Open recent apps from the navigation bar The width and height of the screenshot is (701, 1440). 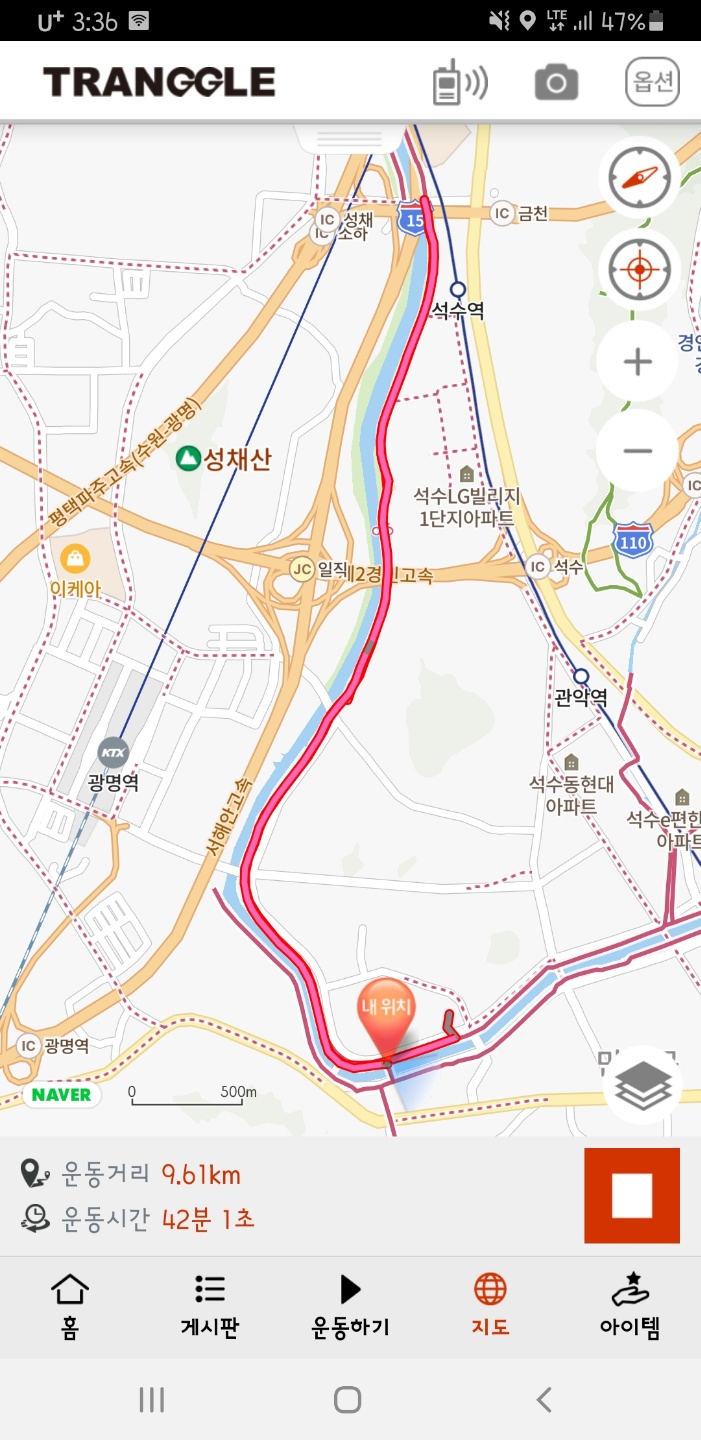152,1399
